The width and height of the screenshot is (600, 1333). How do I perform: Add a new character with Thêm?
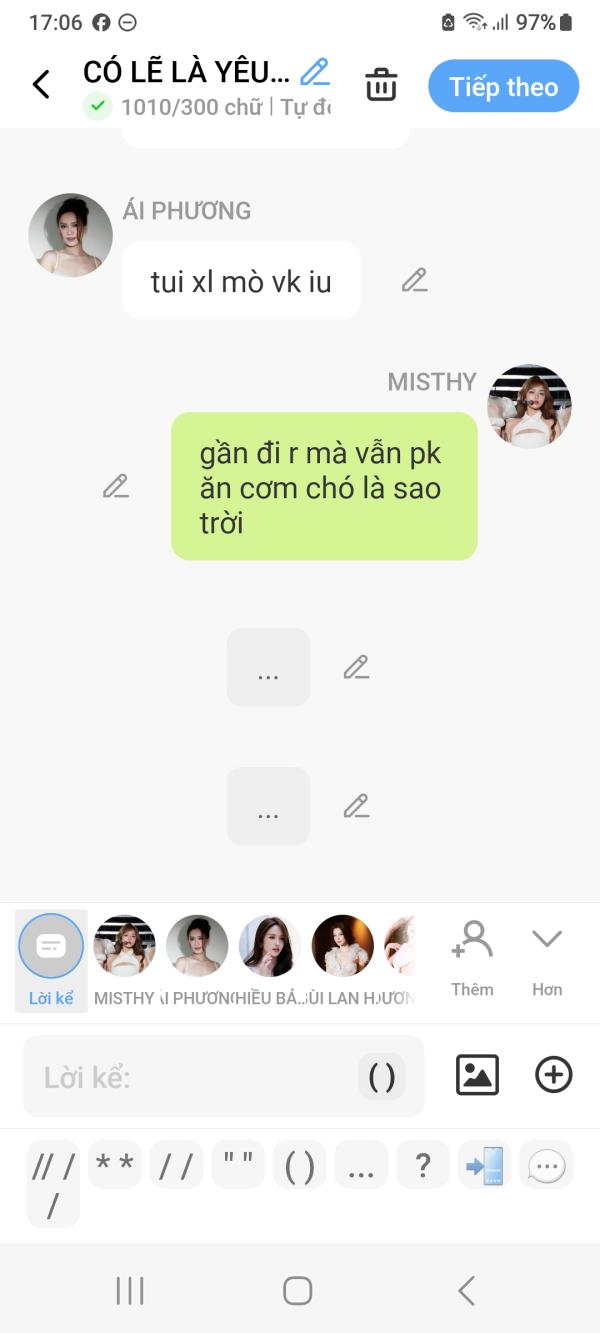472,958
